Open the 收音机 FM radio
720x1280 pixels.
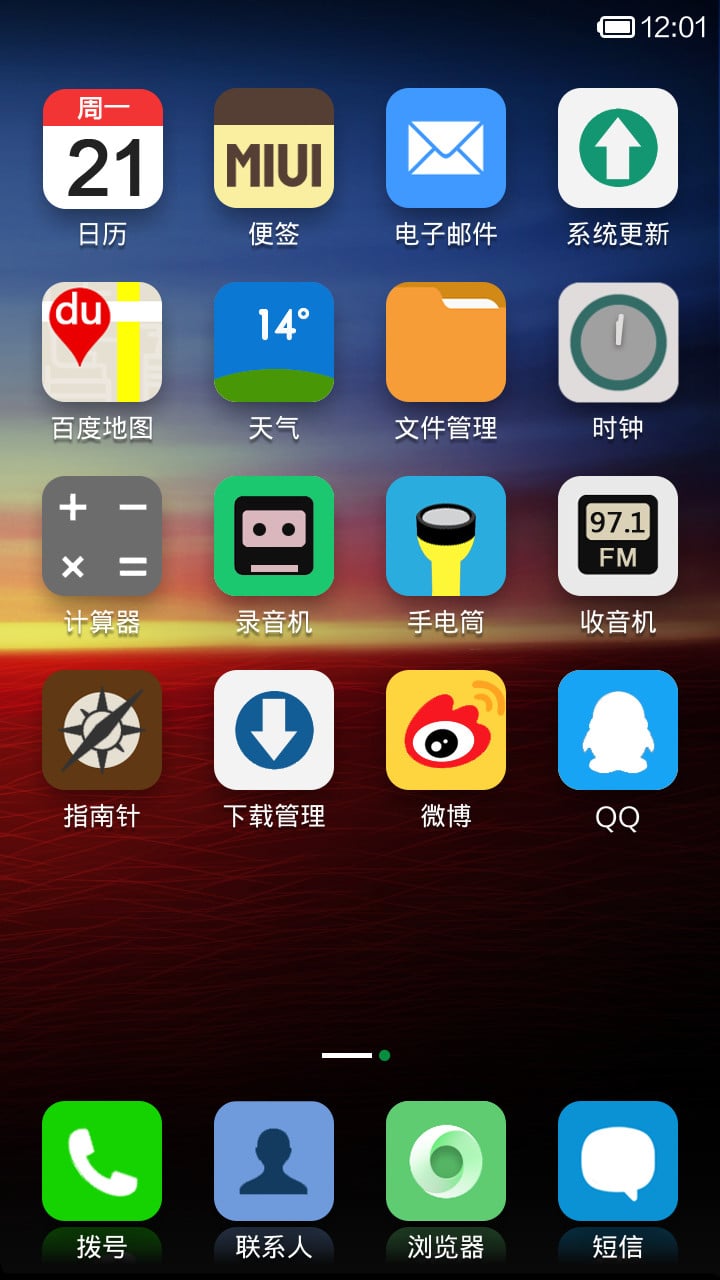click(x=618, y=536)
